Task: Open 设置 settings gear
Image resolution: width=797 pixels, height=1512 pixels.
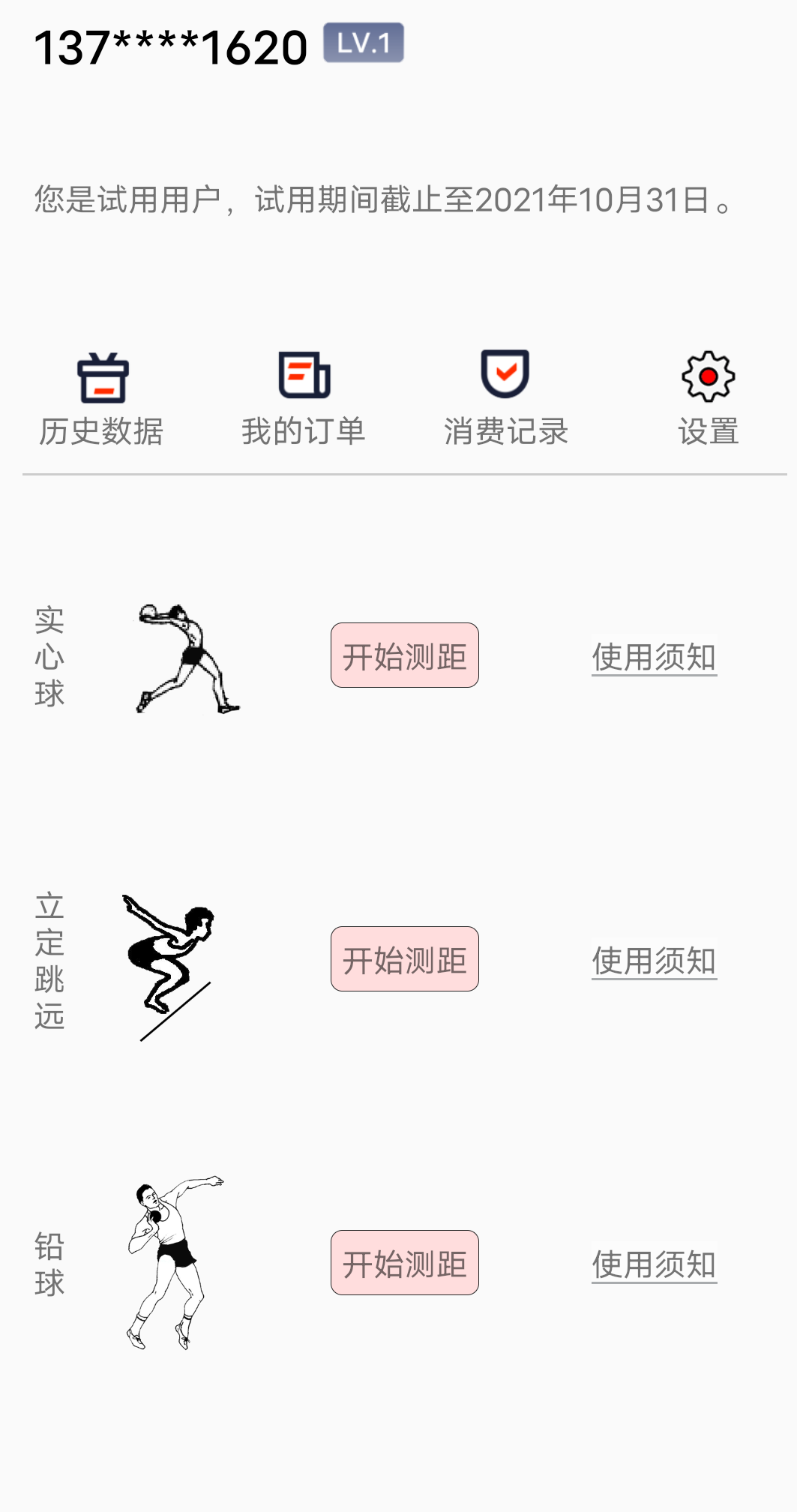Action: click(708, 399)
